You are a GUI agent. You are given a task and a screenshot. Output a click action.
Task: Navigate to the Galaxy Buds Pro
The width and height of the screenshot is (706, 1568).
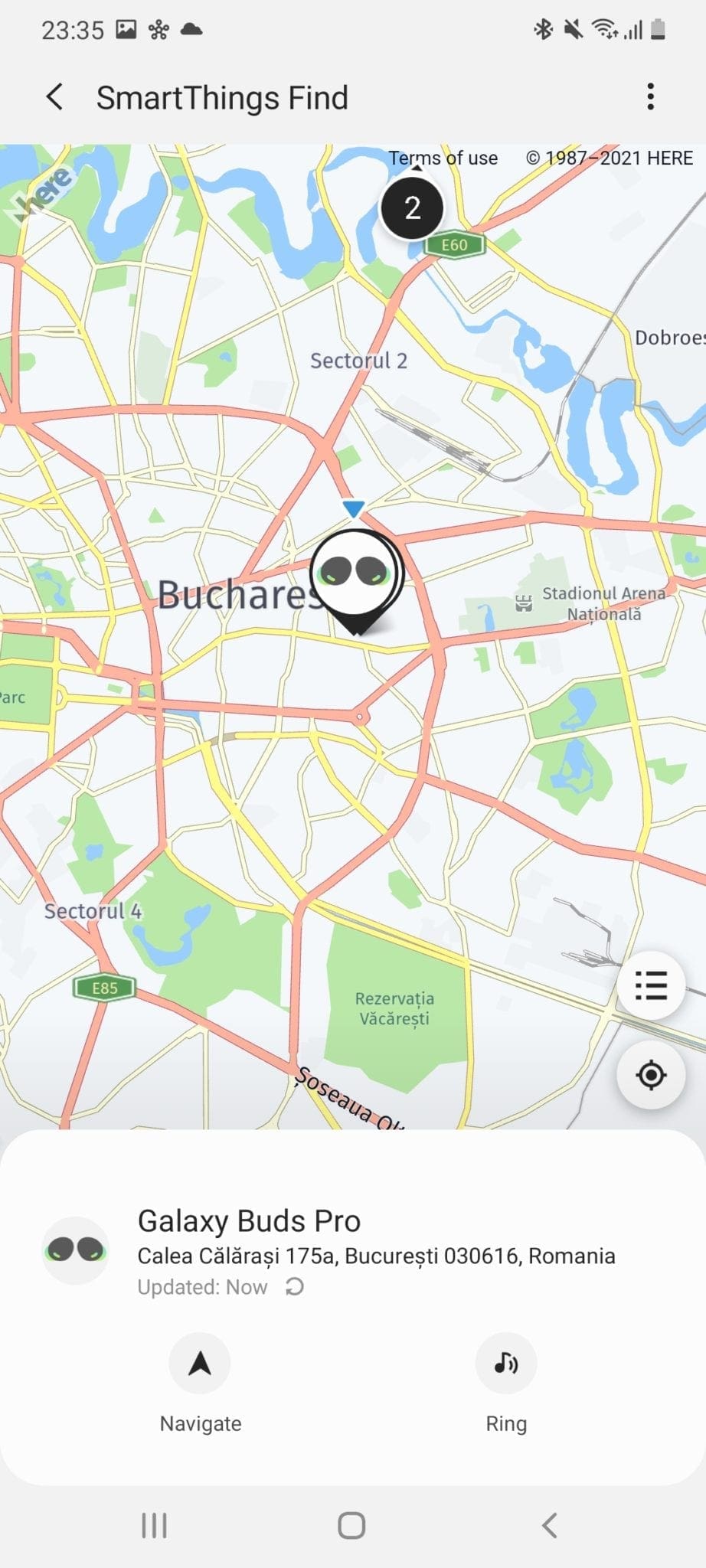[200, 1364]
